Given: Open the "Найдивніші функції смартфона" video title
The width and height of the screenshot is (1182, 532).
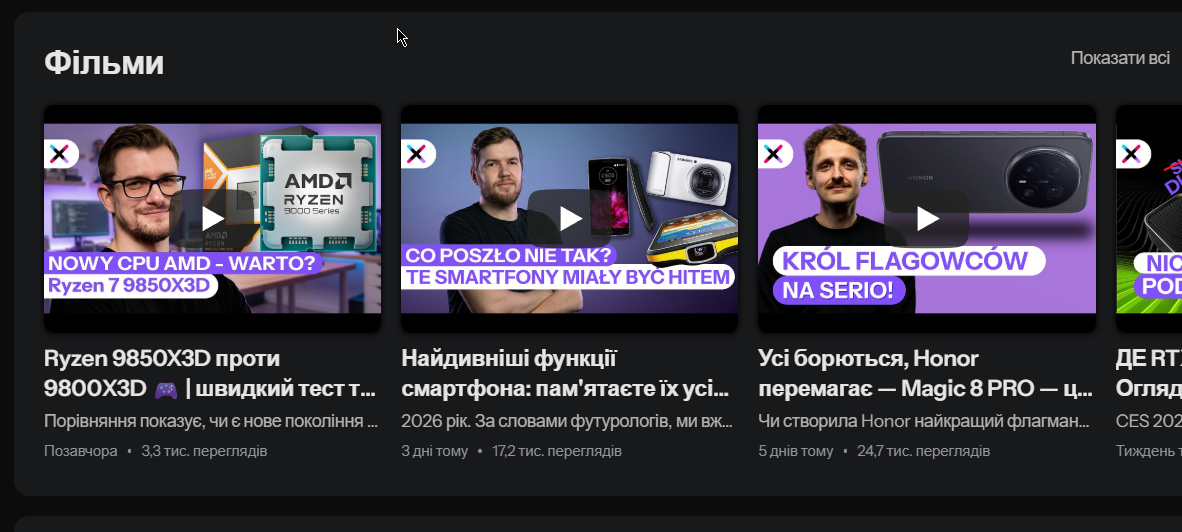Looking at the screenshot, I should click(x=565, y=373).
